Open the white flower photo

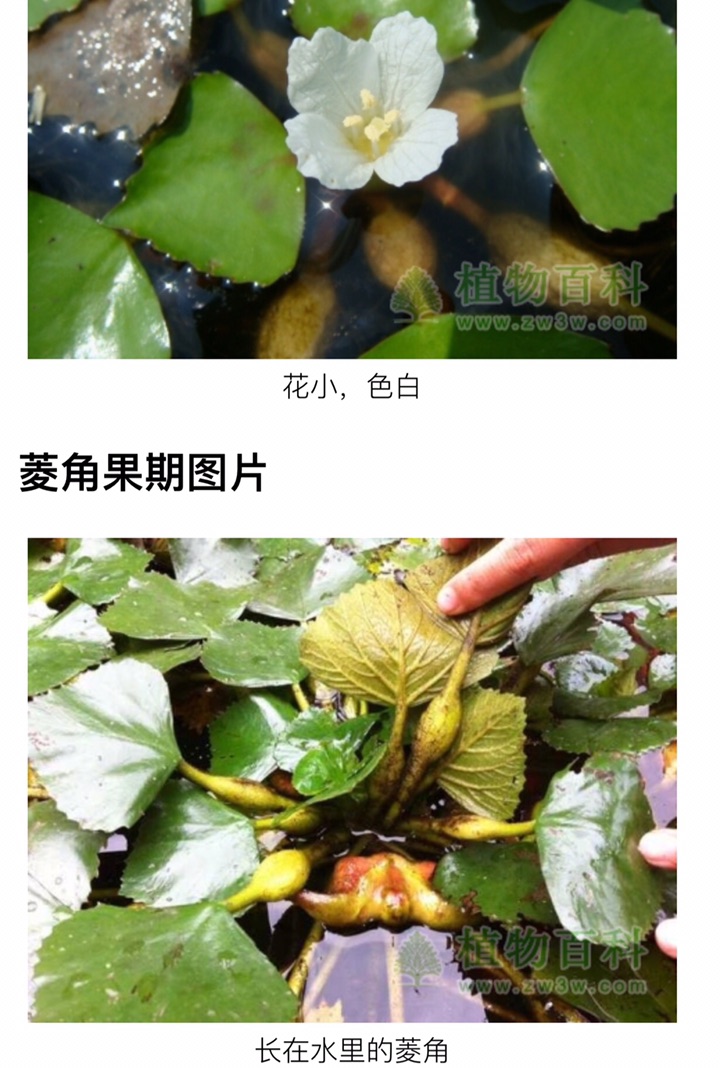(352, 178)
